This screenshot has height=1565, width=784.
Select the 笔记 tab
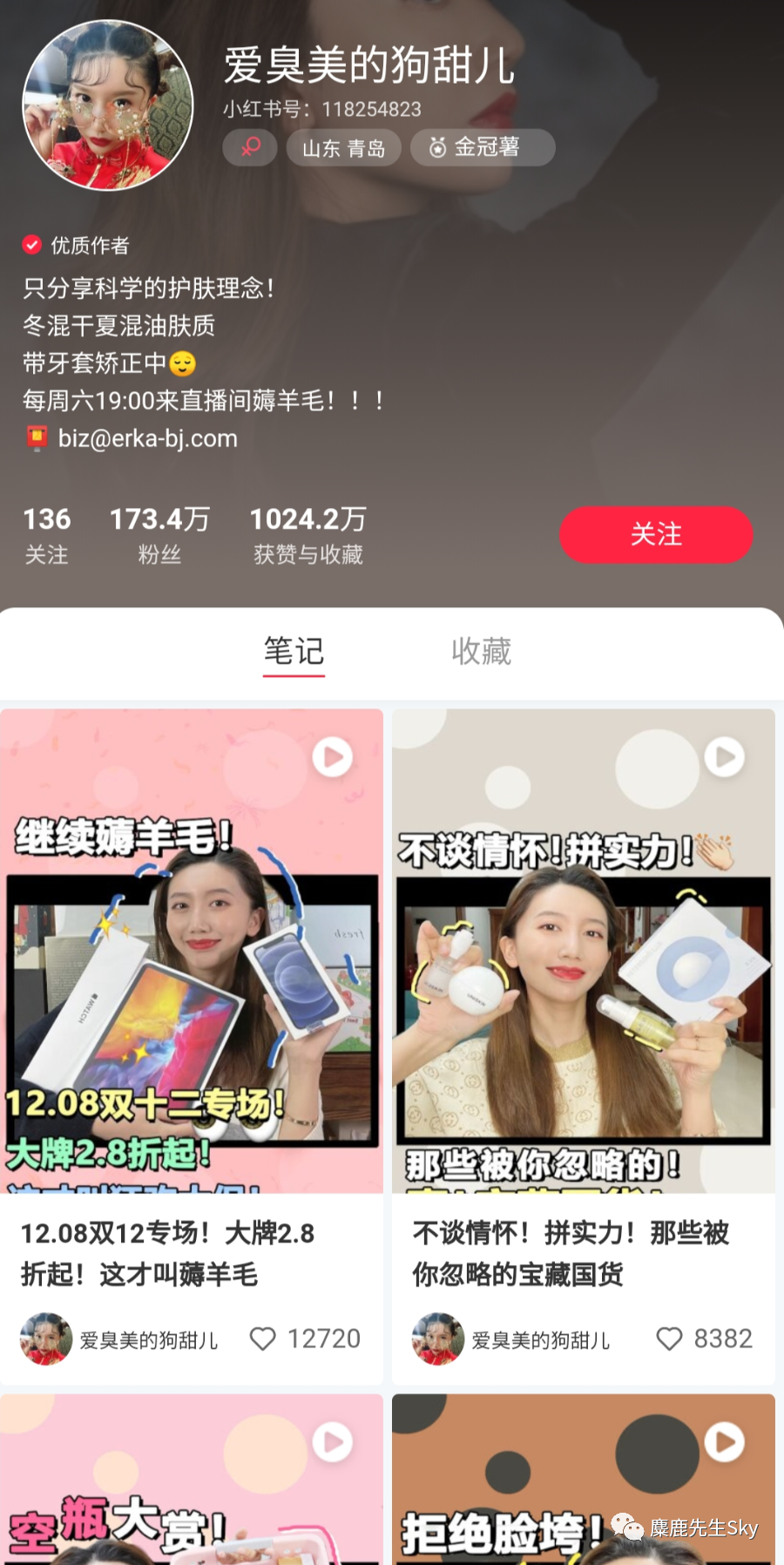294,651
